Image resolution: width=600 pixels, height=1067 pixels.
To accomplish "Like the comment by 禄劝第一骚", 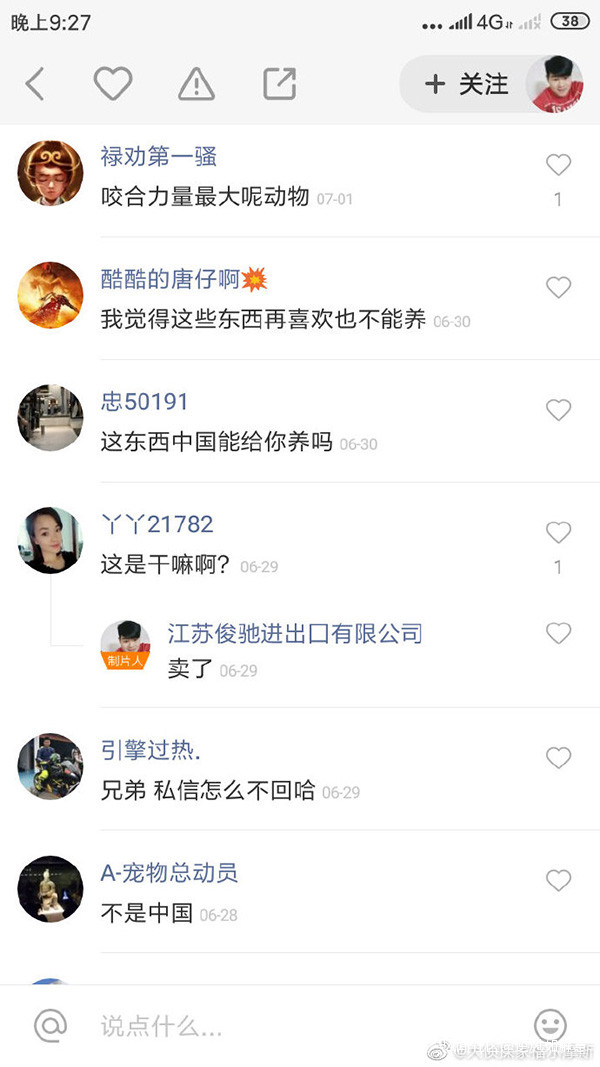I will [558, 165].
